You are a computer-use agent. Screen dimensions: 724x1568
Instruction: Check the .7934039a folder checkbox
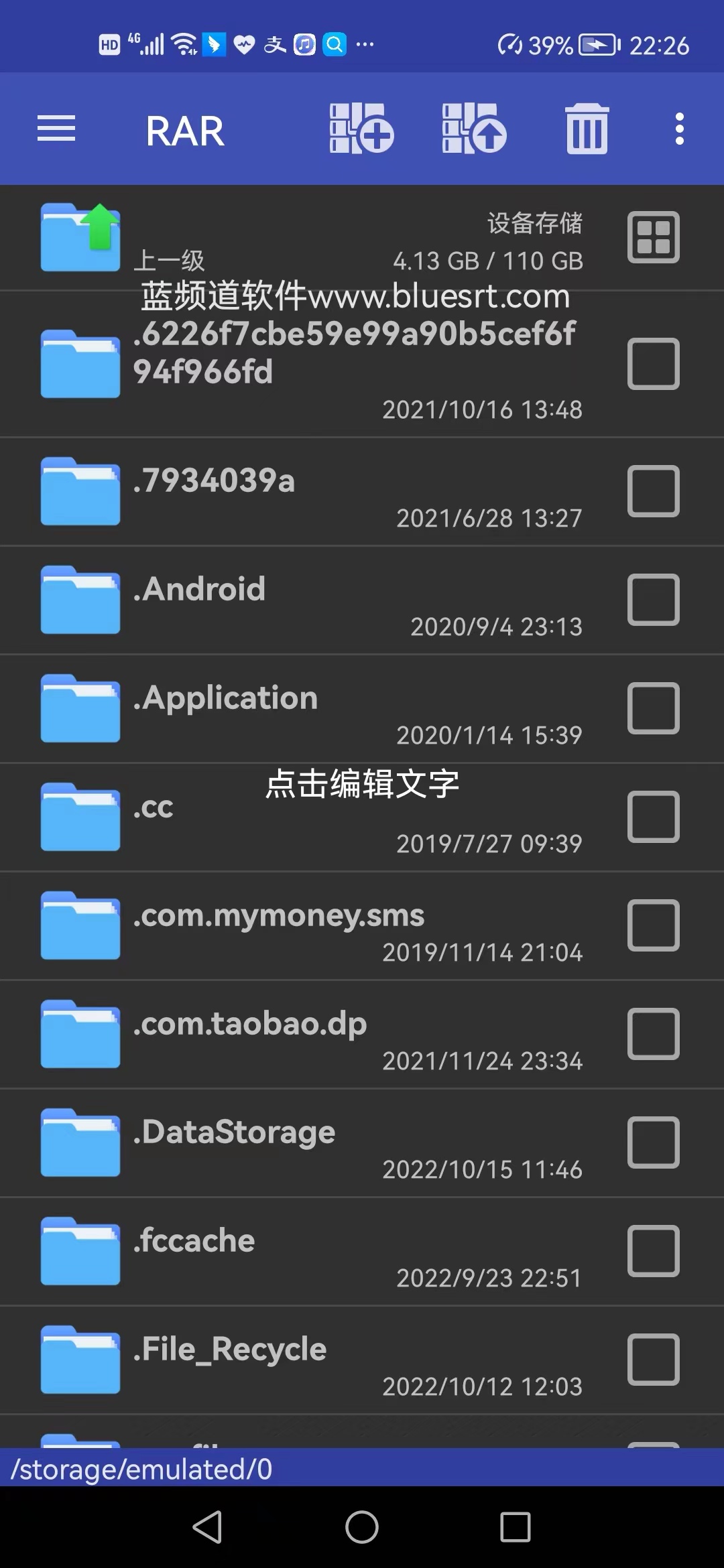coord(653,491)
